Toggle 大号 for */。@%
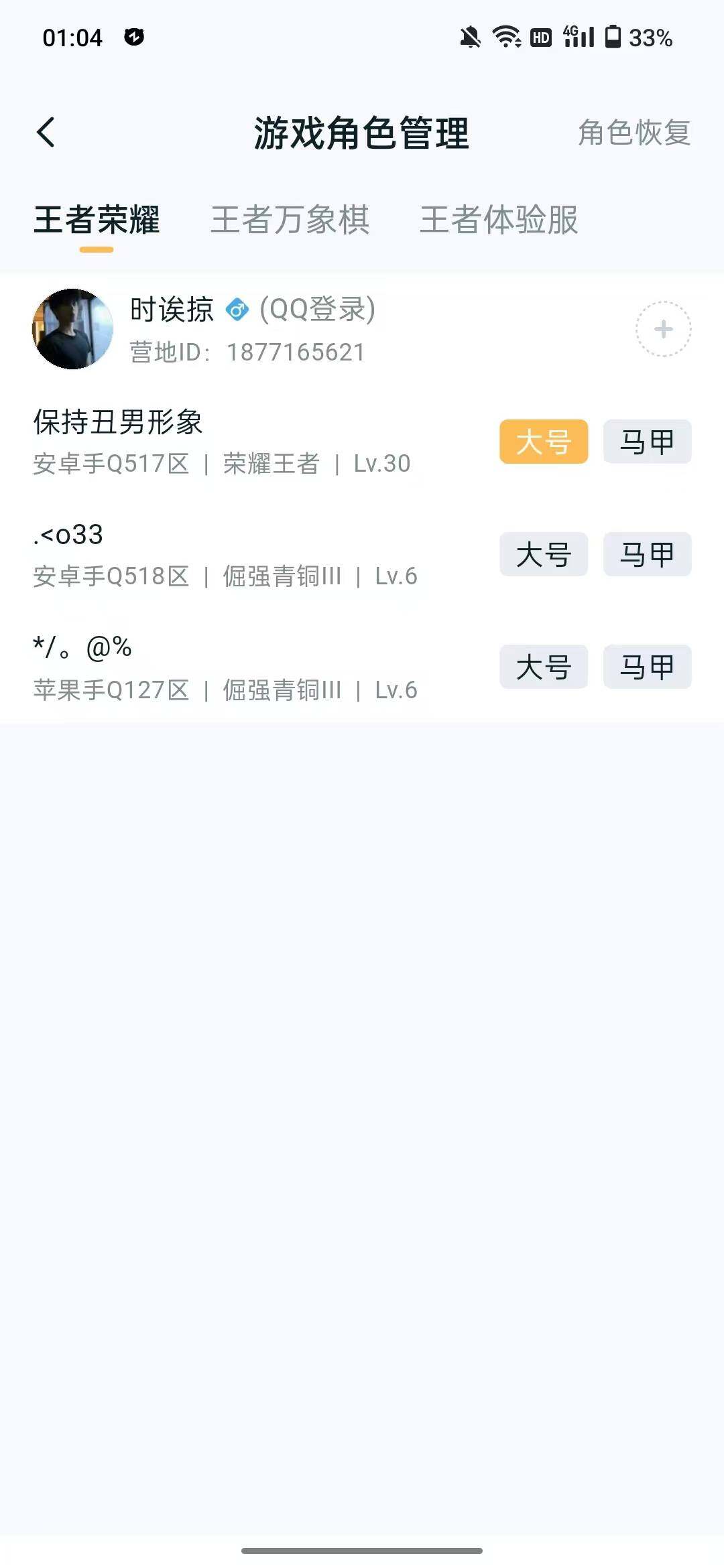724x1568 pixels. click(543, 667)
